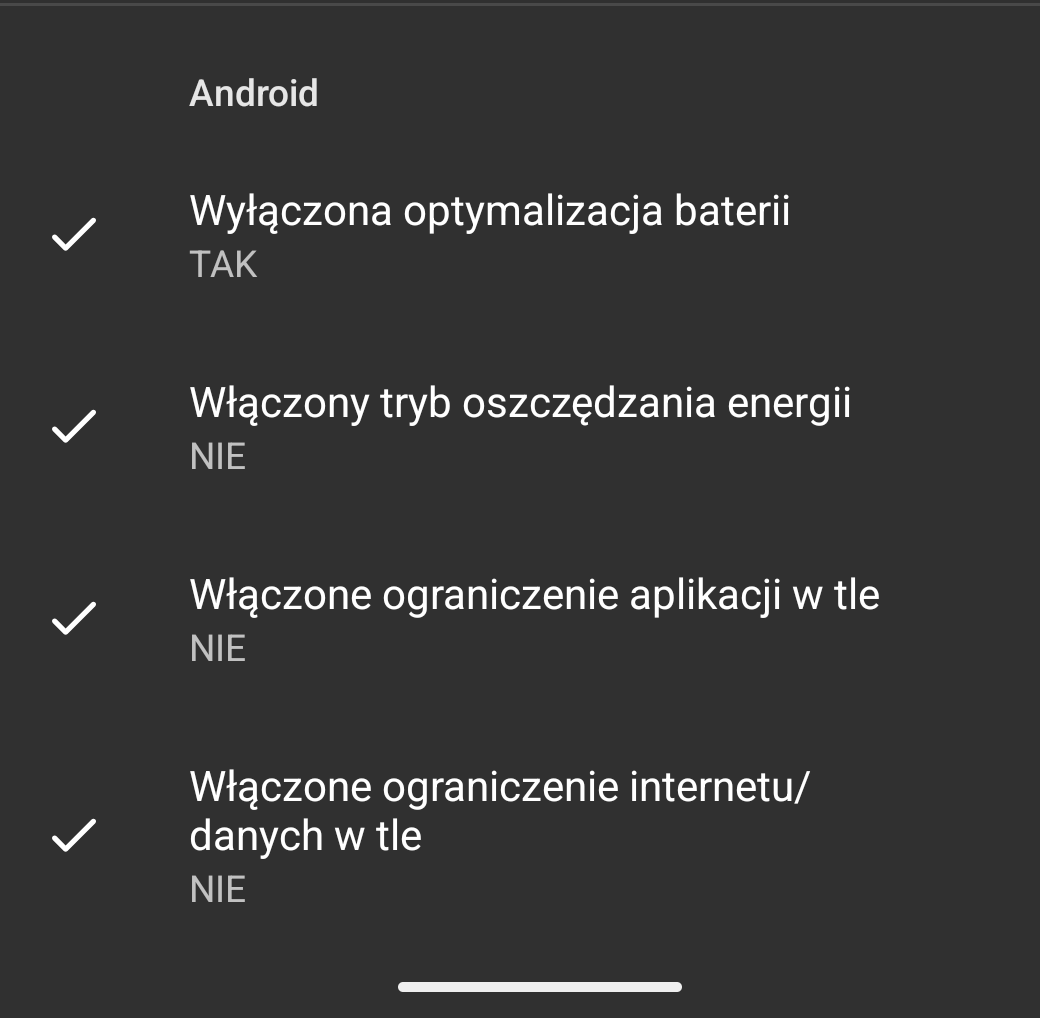Open Włączony tryb oszczędzania energii row
Viewport: 1040px width, 1018px height.
point(520,428)
